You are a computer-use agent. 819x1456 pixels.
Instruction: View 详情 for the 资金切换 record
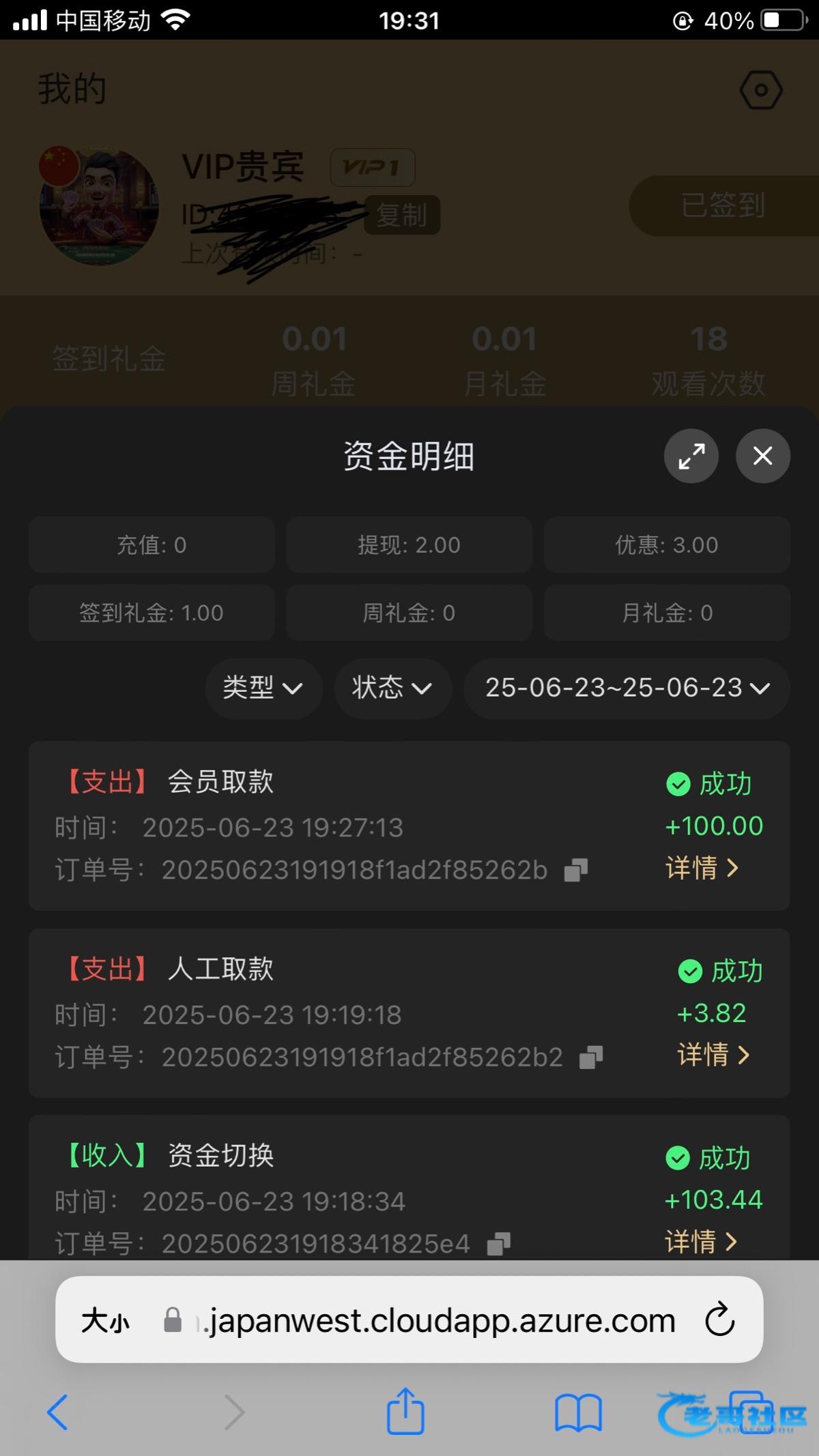(x=701, y=1241)
